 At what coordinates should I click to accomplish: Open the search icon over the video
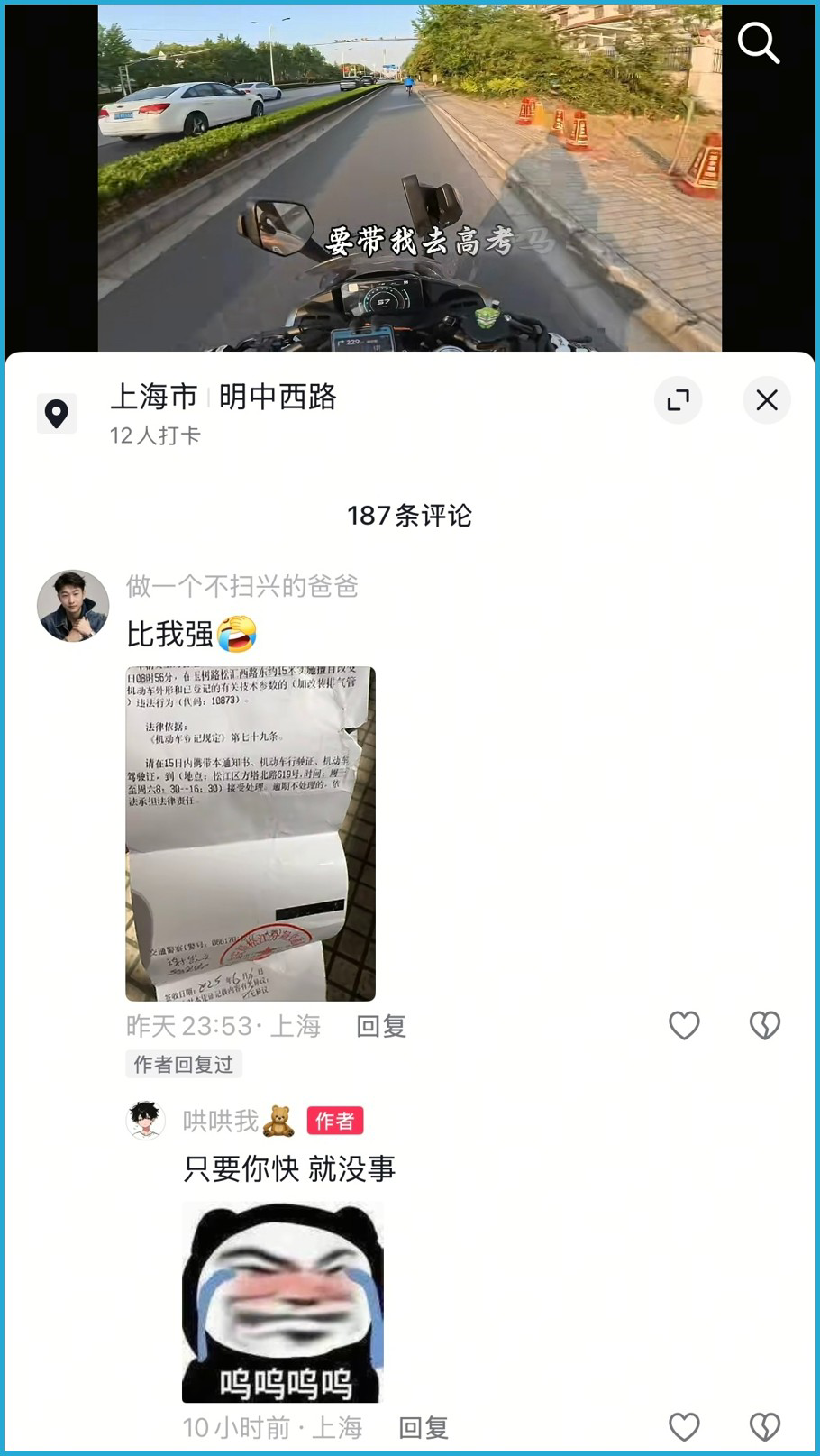758,42
